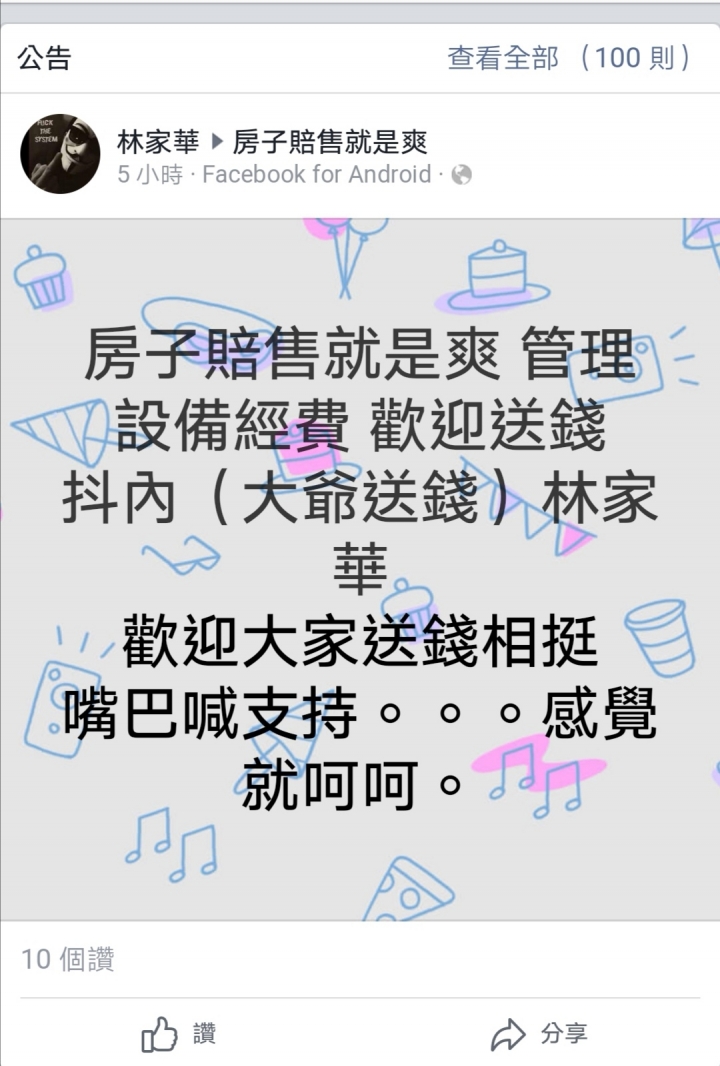Open 查看全部 (100 則) announcements link

click(570, 58)
